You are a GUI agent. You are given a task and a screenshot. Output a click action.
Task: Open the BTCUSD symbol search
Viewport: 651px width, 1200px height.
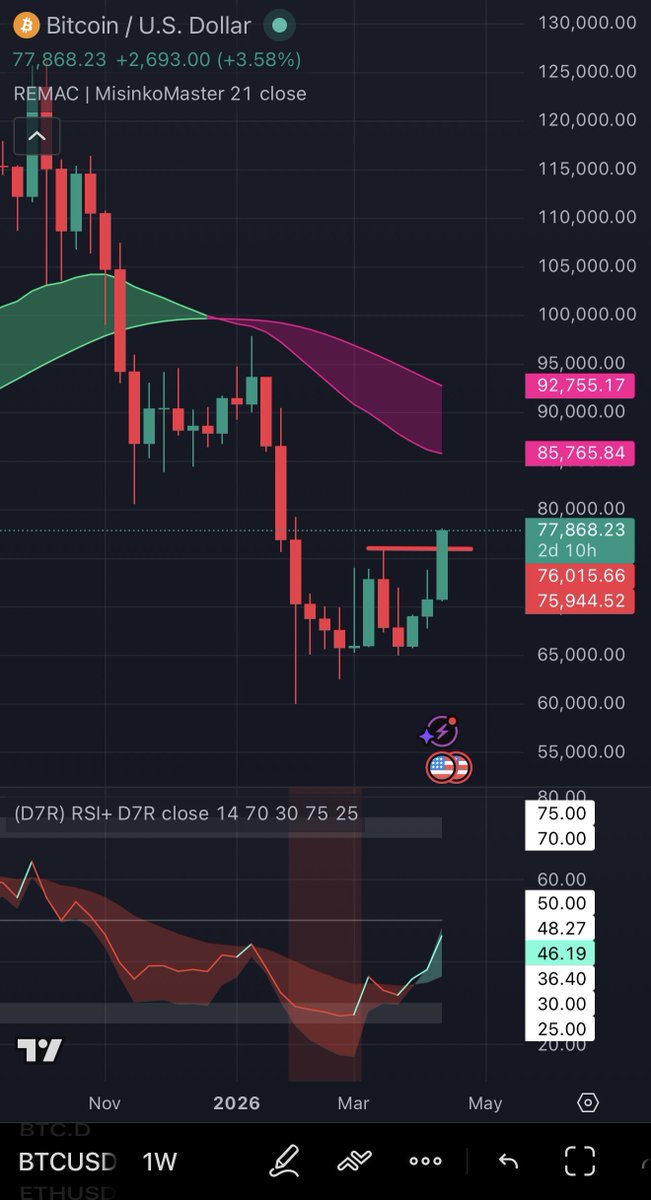click(x=67, y=1161)
